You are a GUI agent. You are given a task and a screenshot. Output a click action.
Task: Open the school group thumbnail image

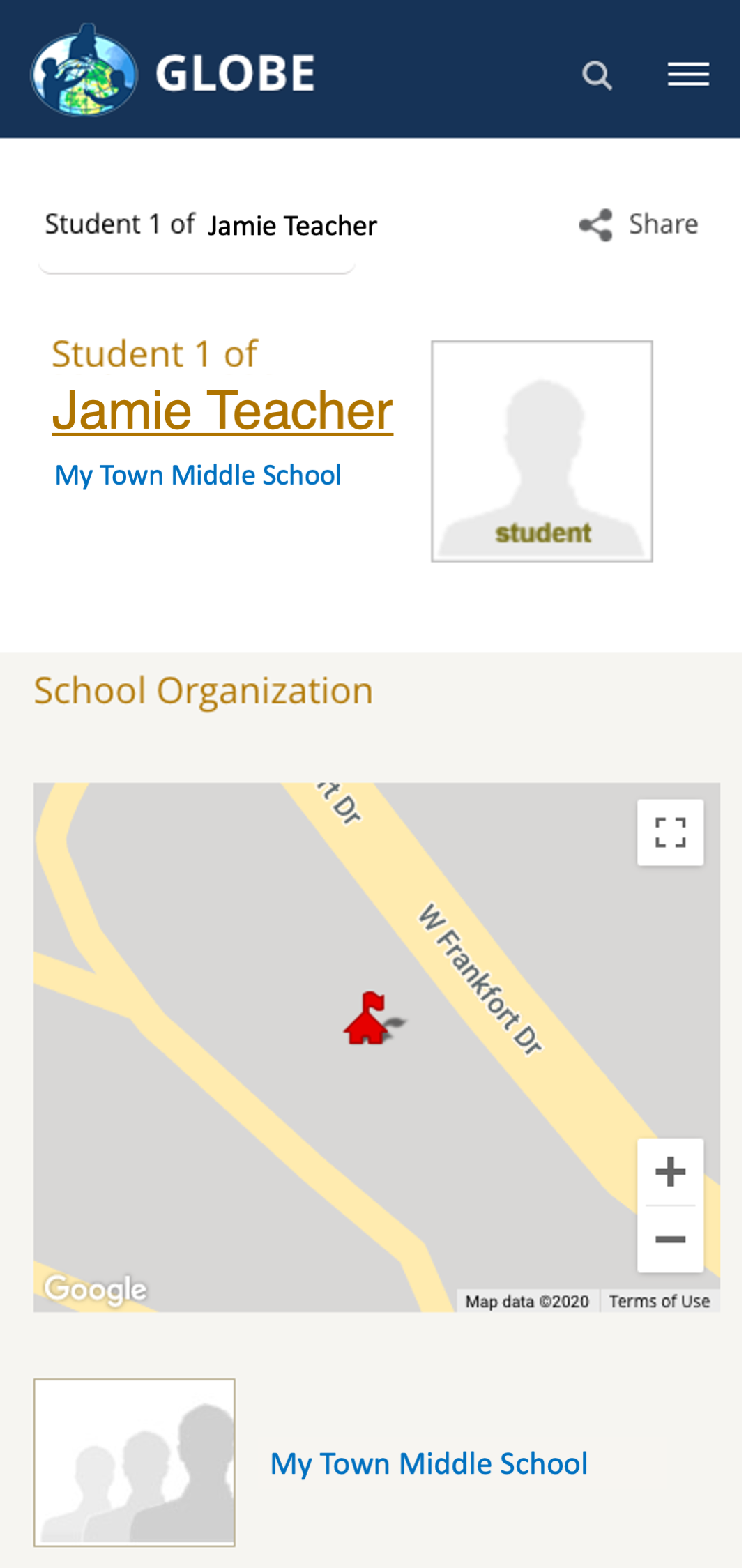[x=135, y=1462]
